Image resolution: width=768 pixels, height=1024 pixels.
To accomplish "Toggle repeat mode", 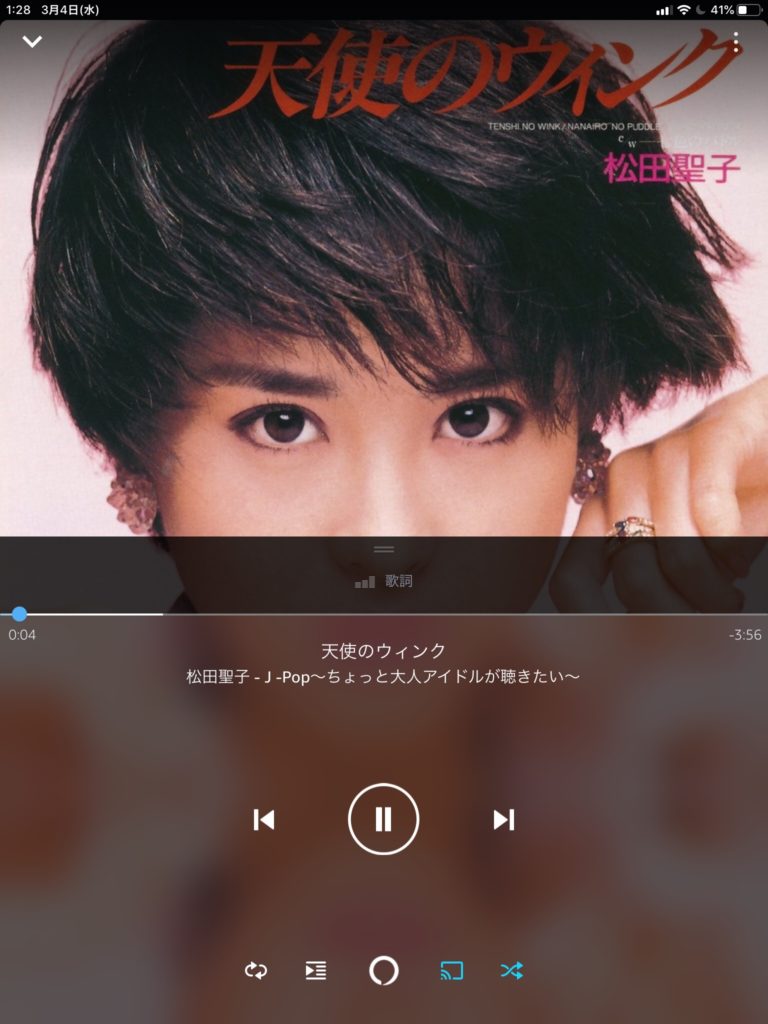I will click(x=256, y=970).
